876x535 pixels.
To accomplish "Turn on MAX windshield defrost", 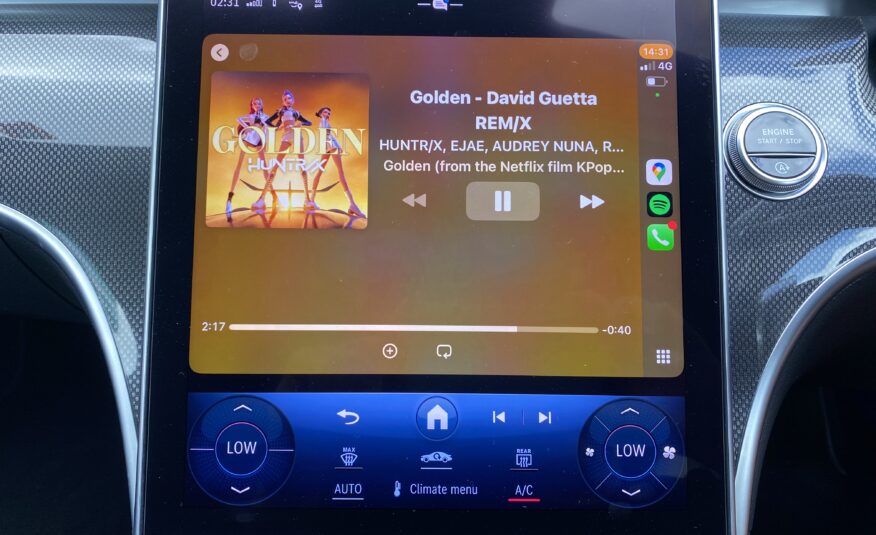I will tap(348, 457).
